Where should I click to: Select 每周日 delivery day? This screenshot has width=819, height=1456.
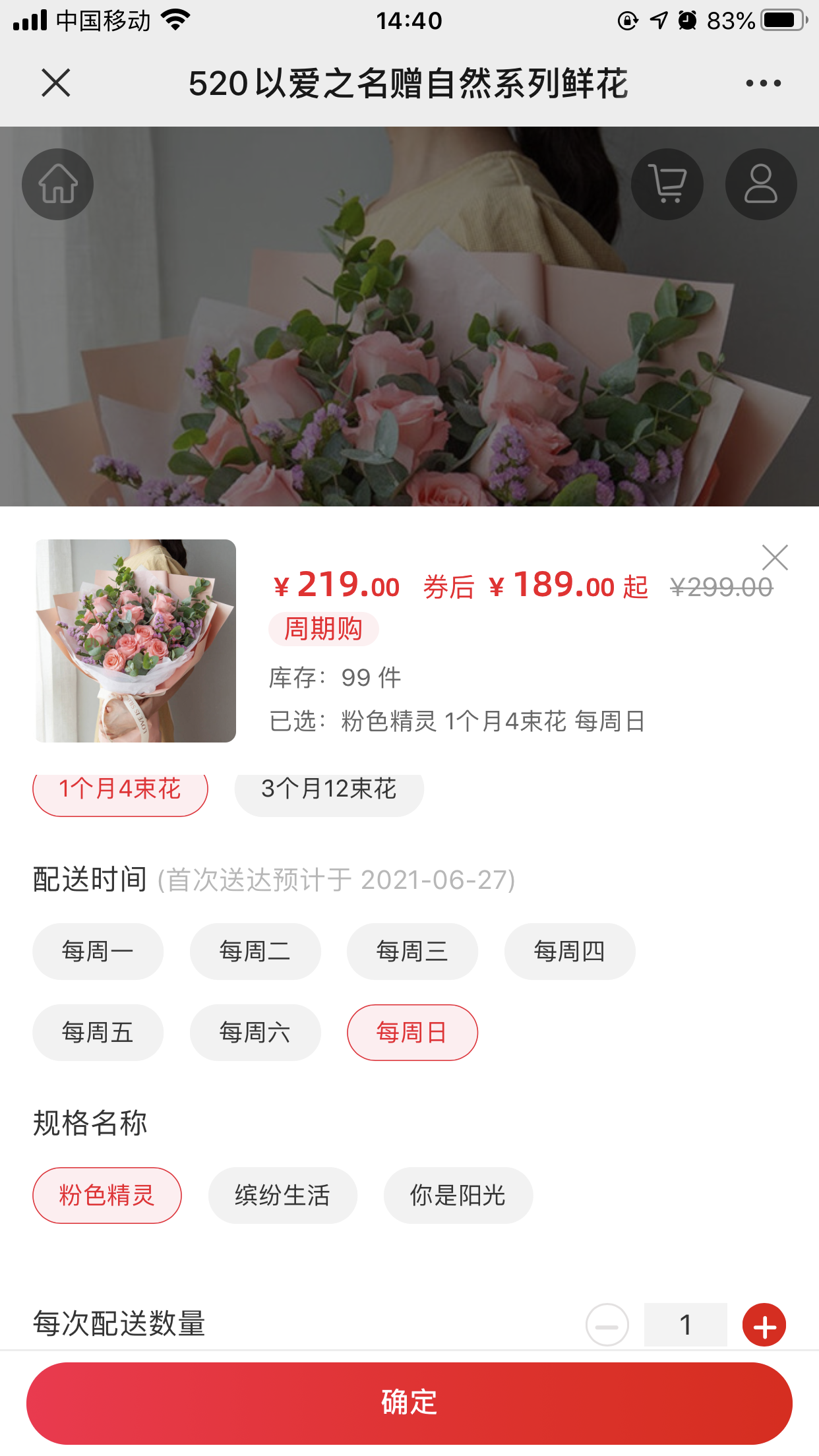(x=412, y=1032)
